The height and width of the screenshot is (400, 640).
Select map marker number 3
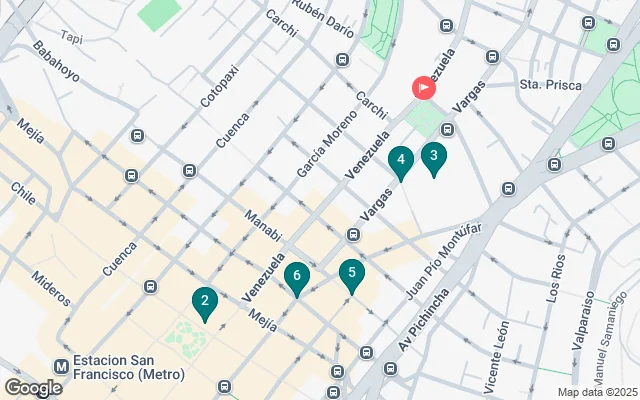(433, 157)
